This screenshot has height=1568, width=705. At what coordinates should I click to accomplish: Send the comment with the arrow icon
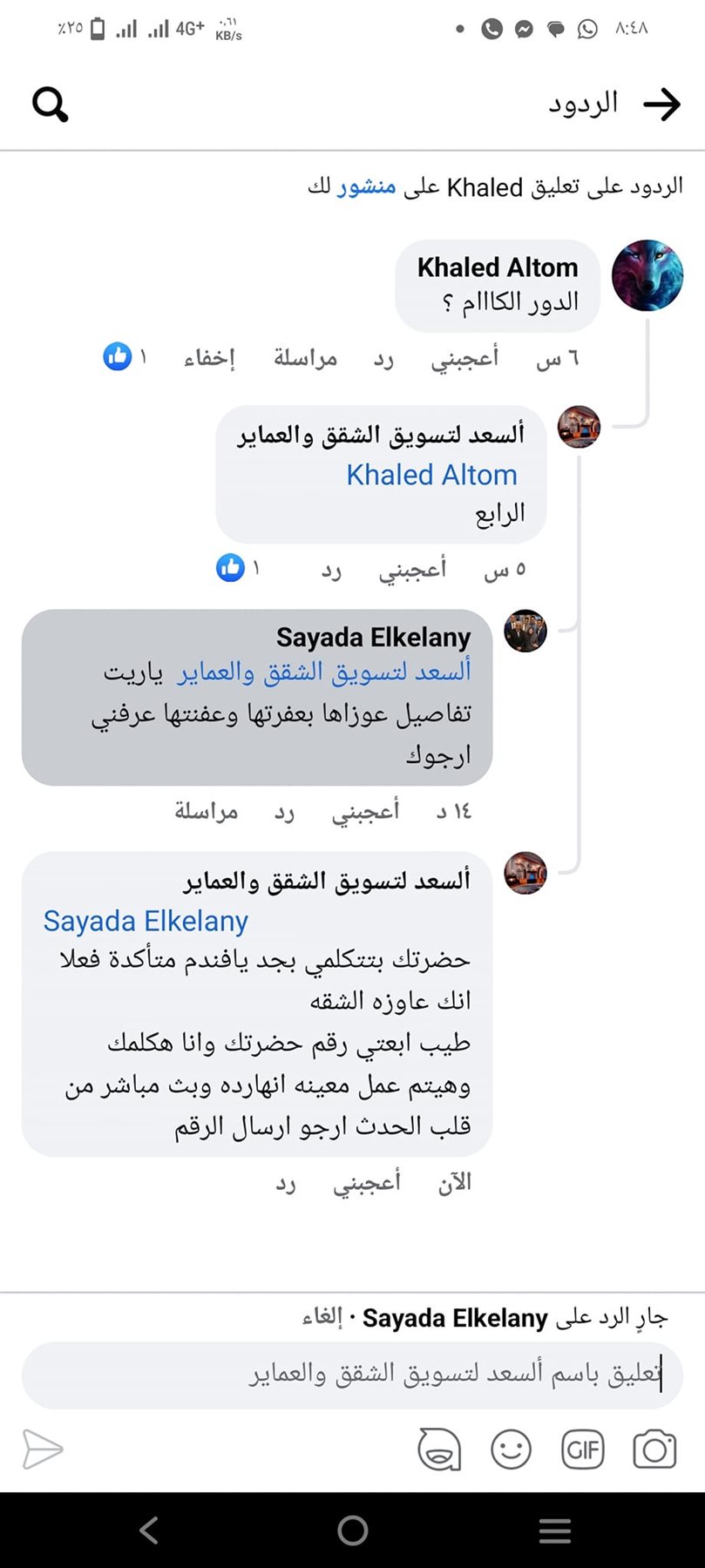coord(43,1450)
